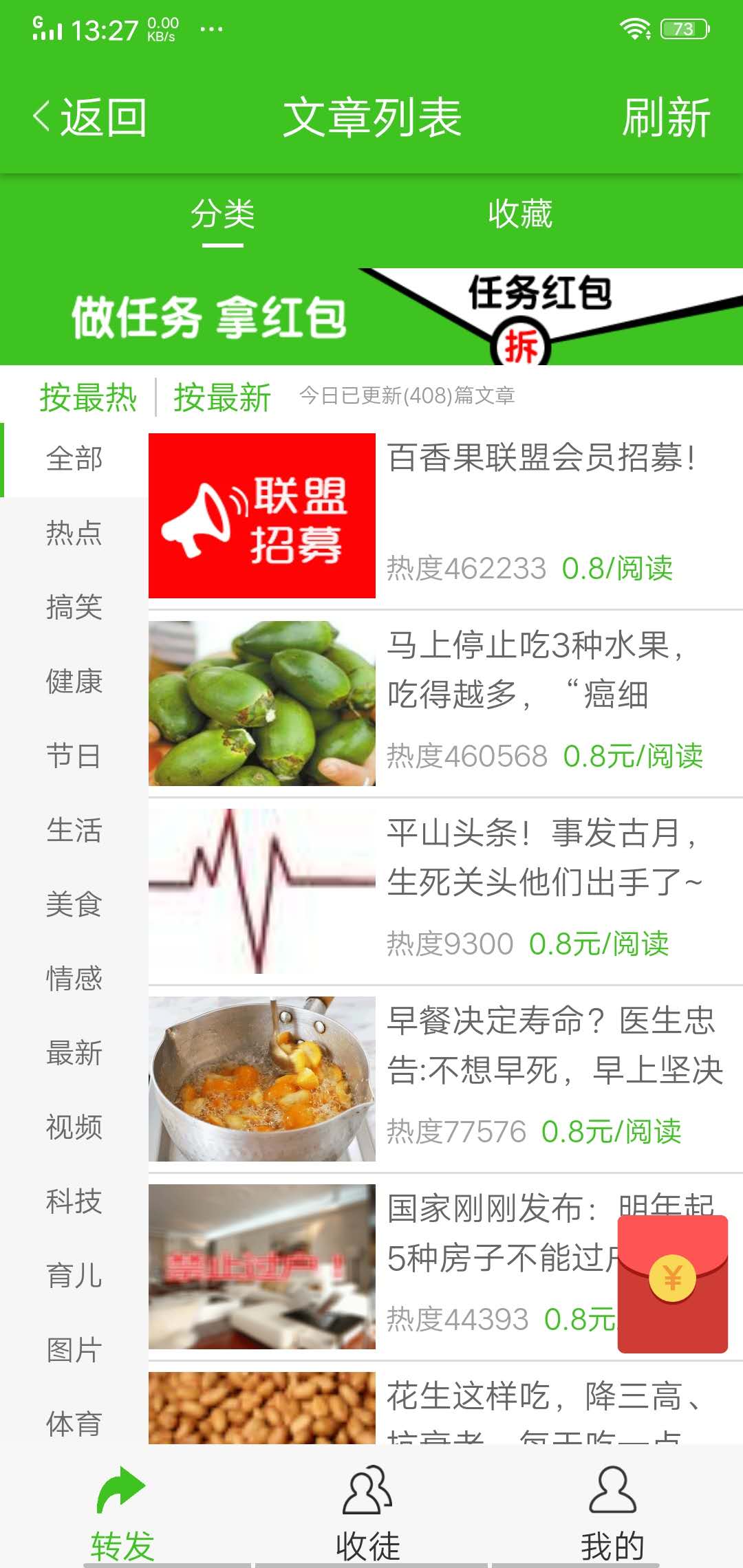Open the 视频 category list
This screenshot has width=743, height=1568.
74,1128
